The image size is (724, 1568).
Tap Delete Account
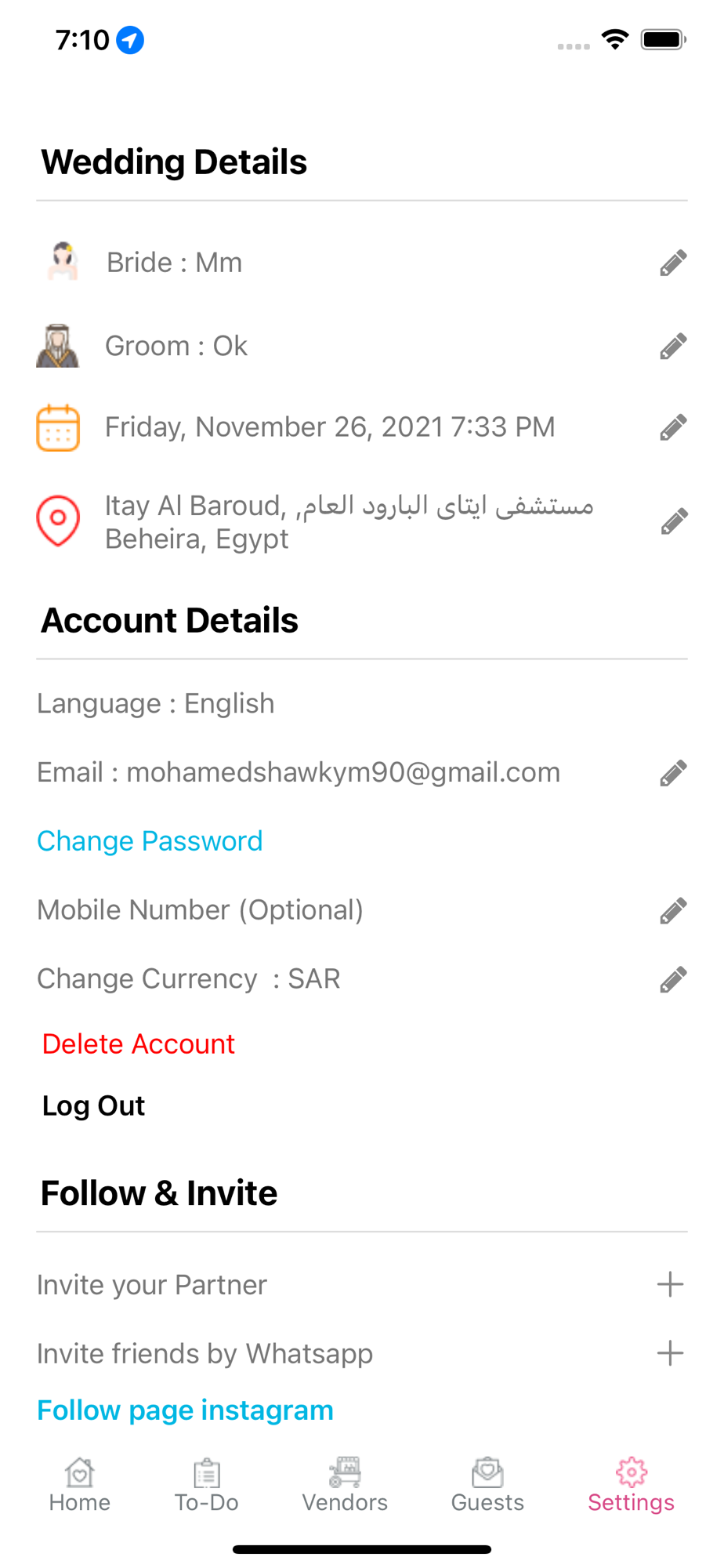(139, 1044)
